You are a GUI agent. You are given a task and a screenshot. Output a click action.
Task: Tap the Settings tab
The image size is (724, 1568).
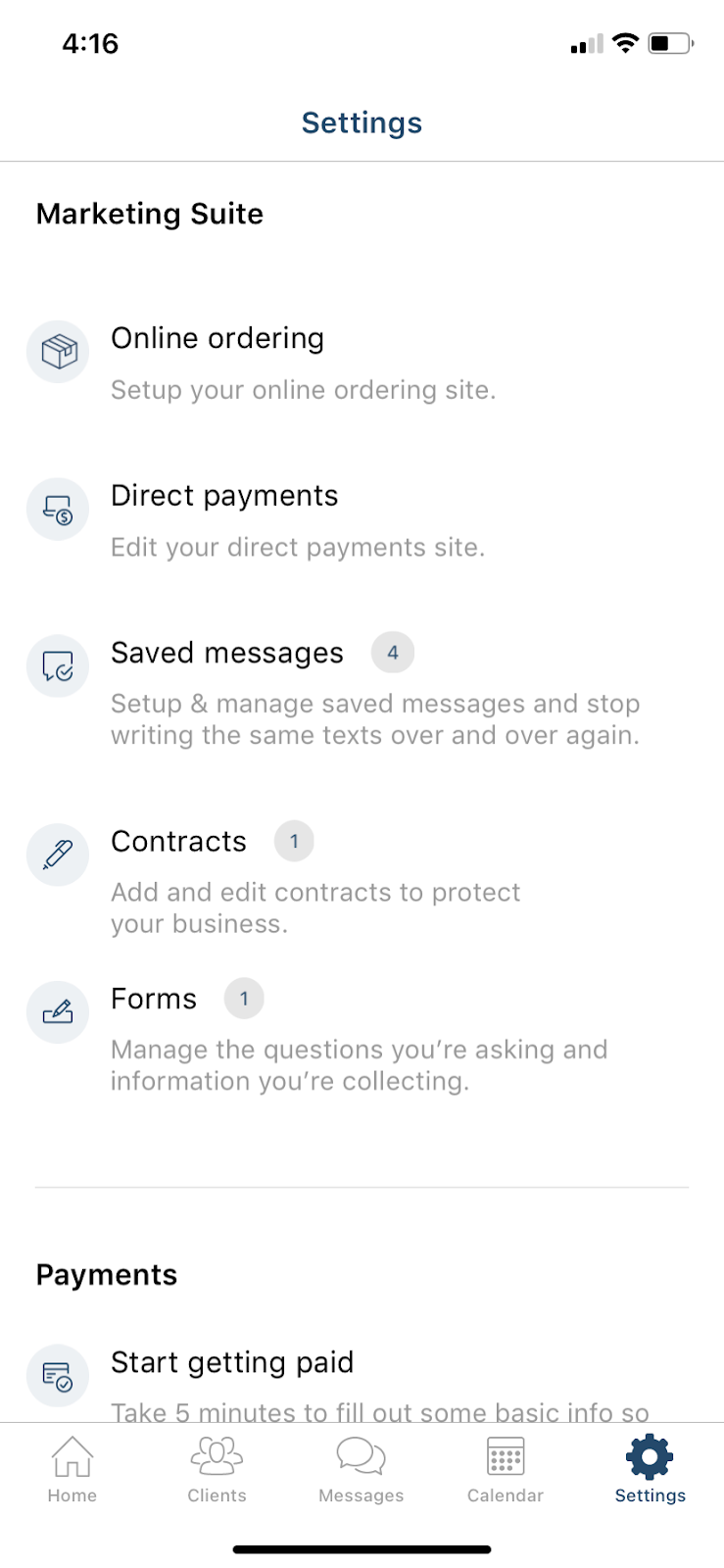(651, 1469)
